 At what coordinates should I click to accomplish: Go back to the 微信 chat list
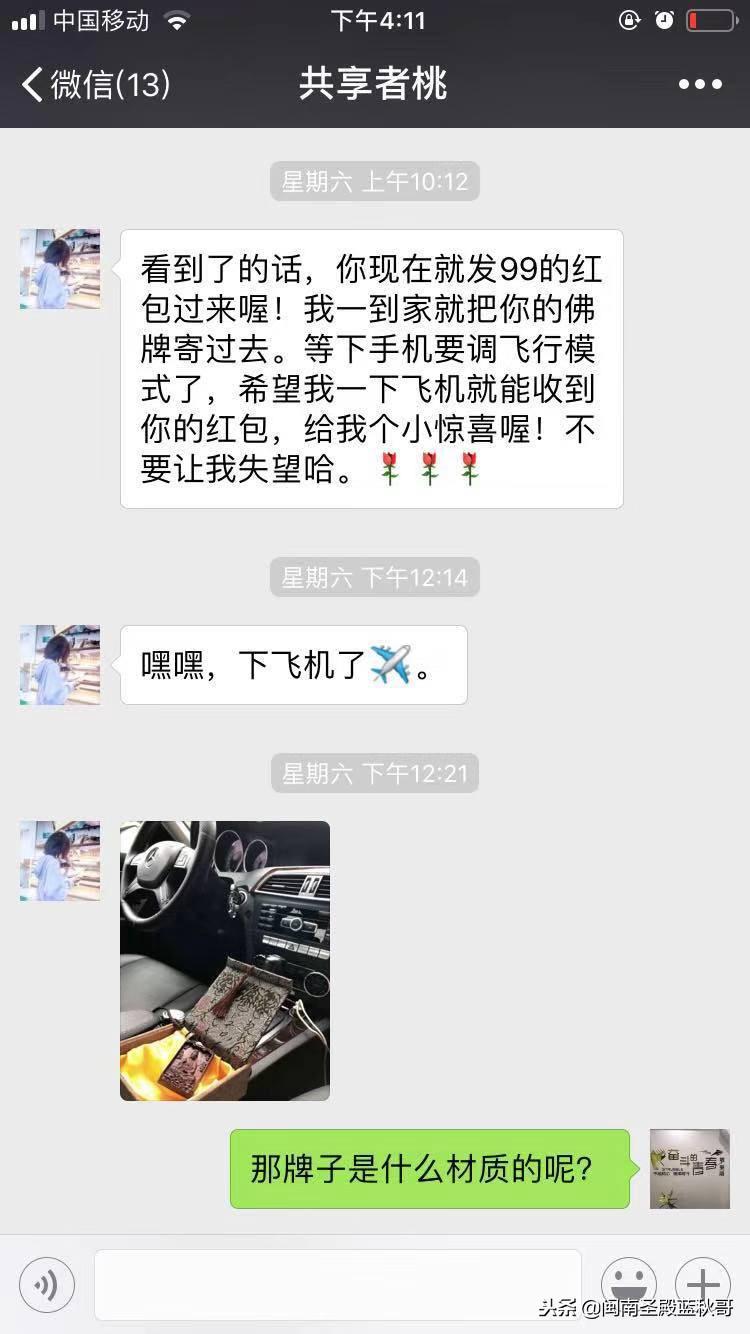95,84
